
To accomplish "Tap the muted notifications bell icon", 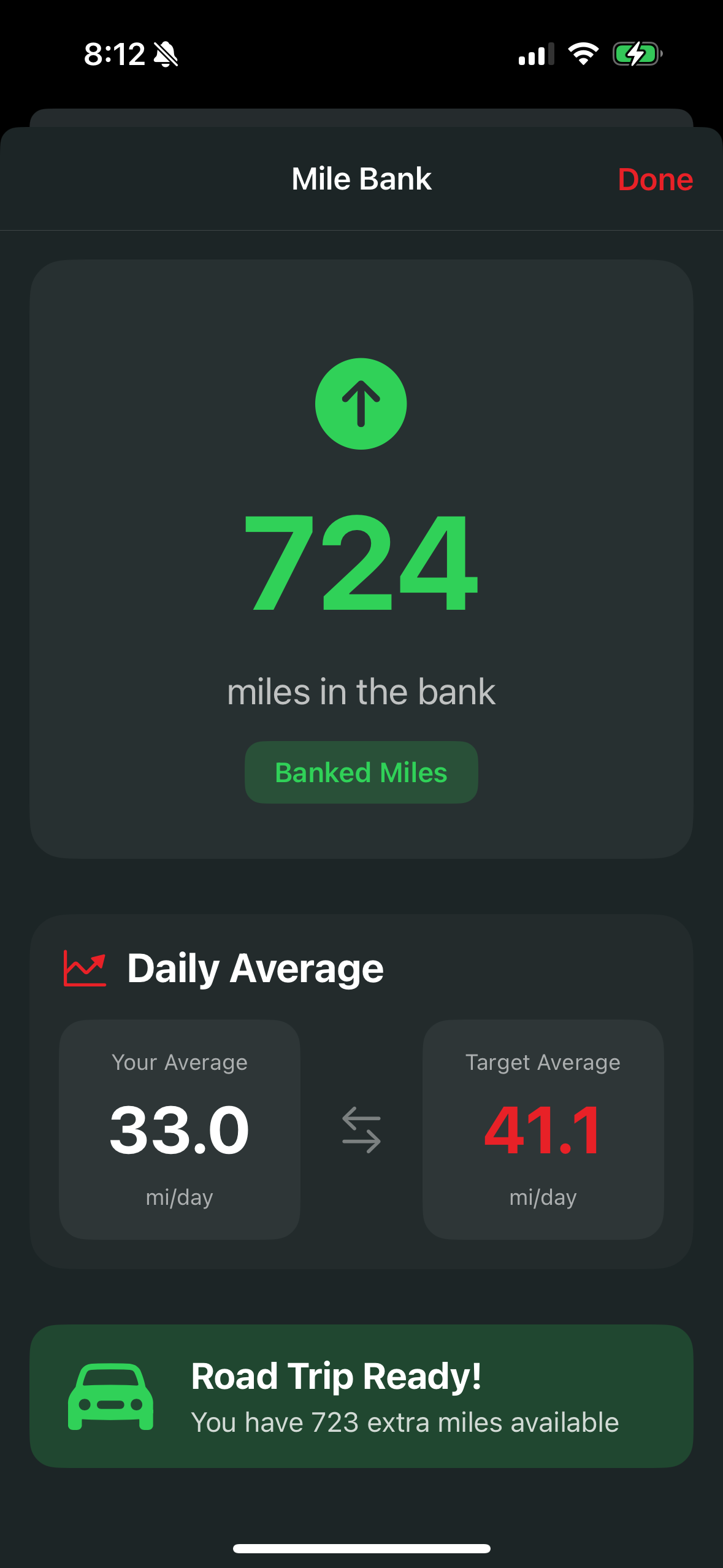I will (164, 54).
